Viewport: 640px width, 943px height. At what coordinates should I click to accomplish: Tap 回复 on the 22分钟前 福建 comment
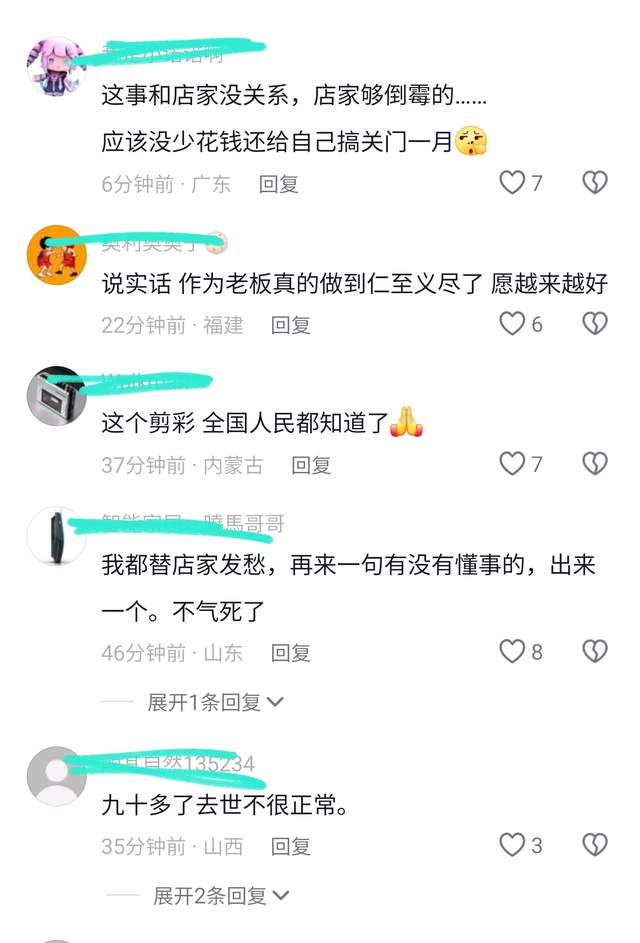[x=291, y=325]
